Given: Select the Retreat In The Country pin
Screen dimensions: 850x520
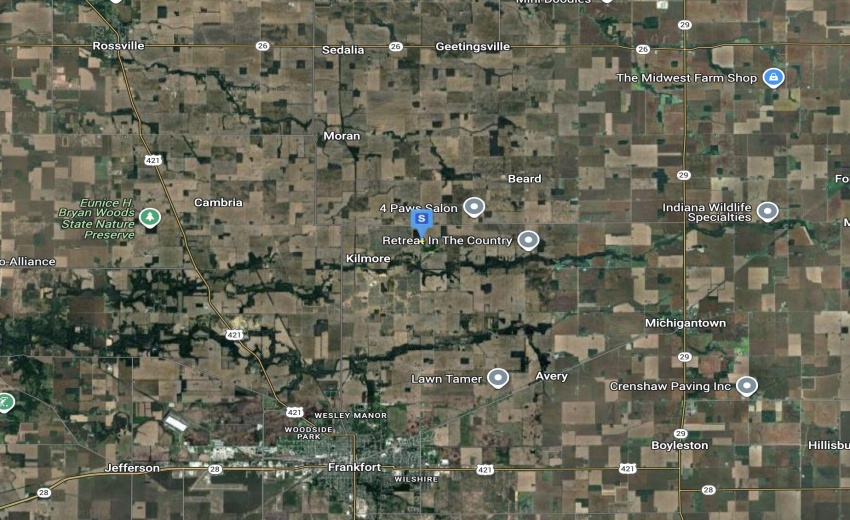Looking at the screenshot, I should coord(528,240).
